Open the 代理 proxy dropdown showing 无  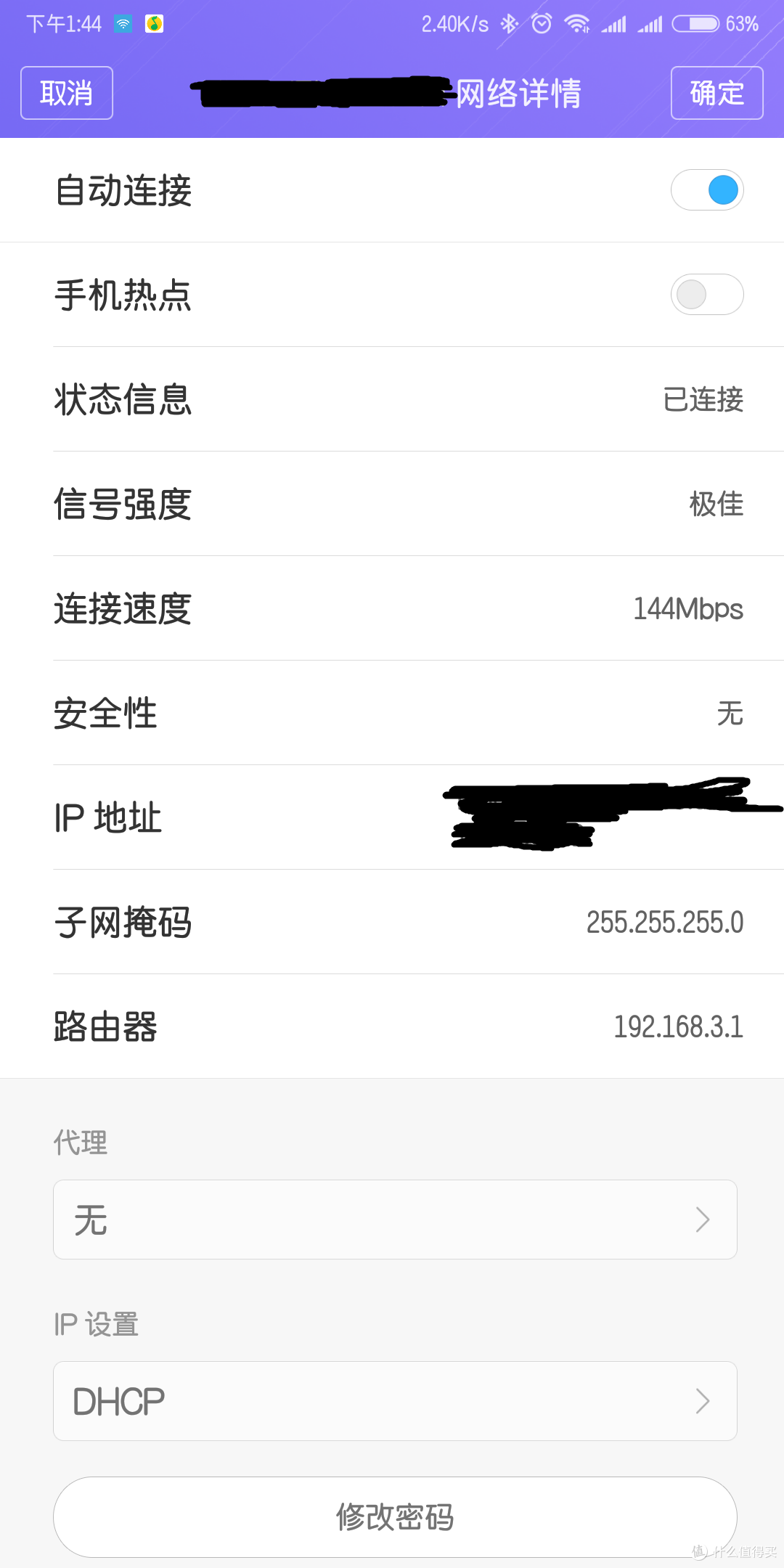[395, 1220]
